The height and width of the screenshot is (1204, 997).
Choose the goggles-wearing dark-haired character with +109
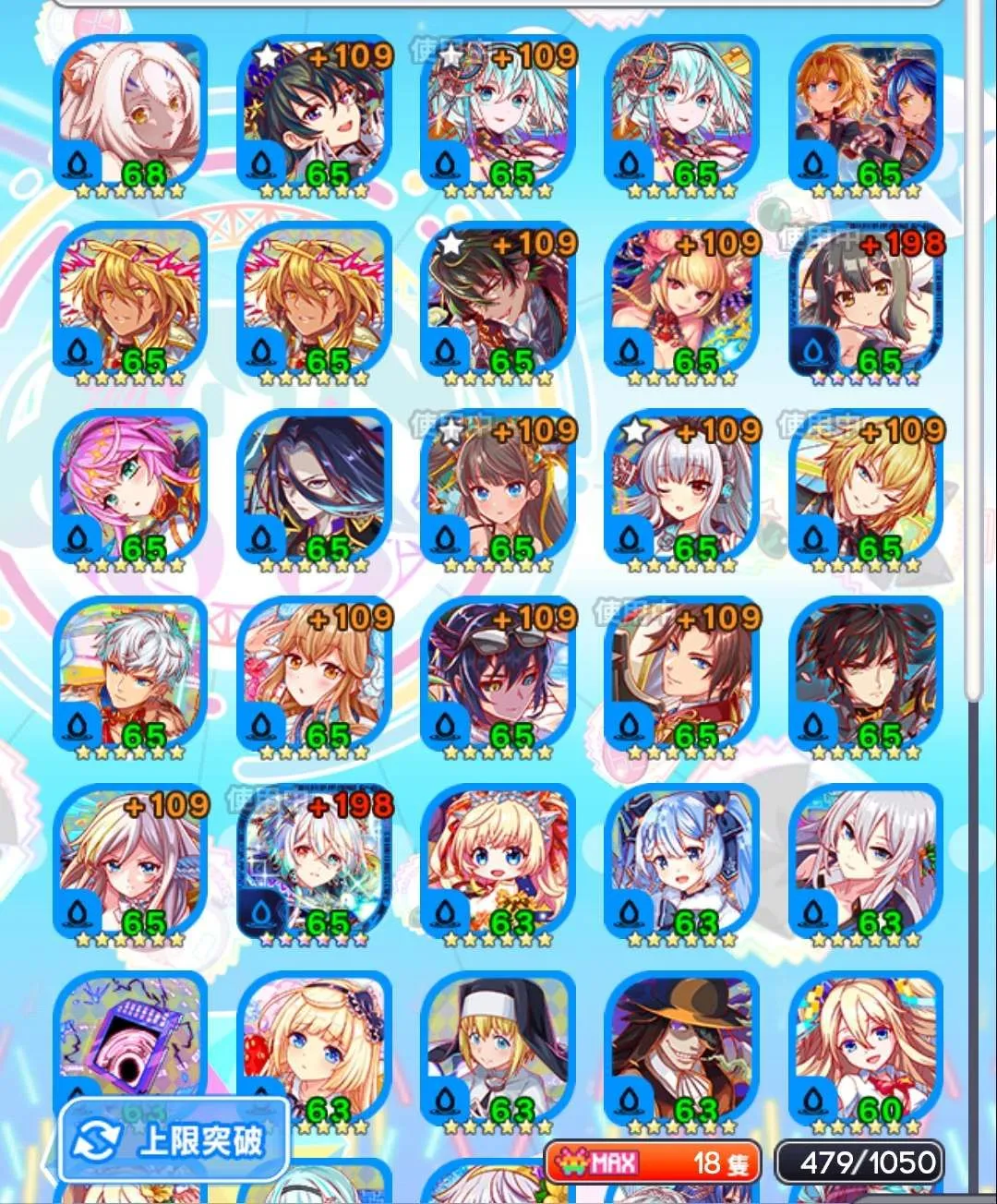pyautogui.click(x=498, y=675)
